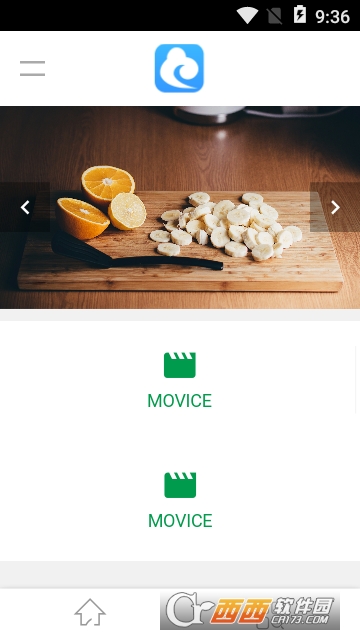Advance to the next carousel image
This screenshot has height=640, width=360.
(335, 207)
